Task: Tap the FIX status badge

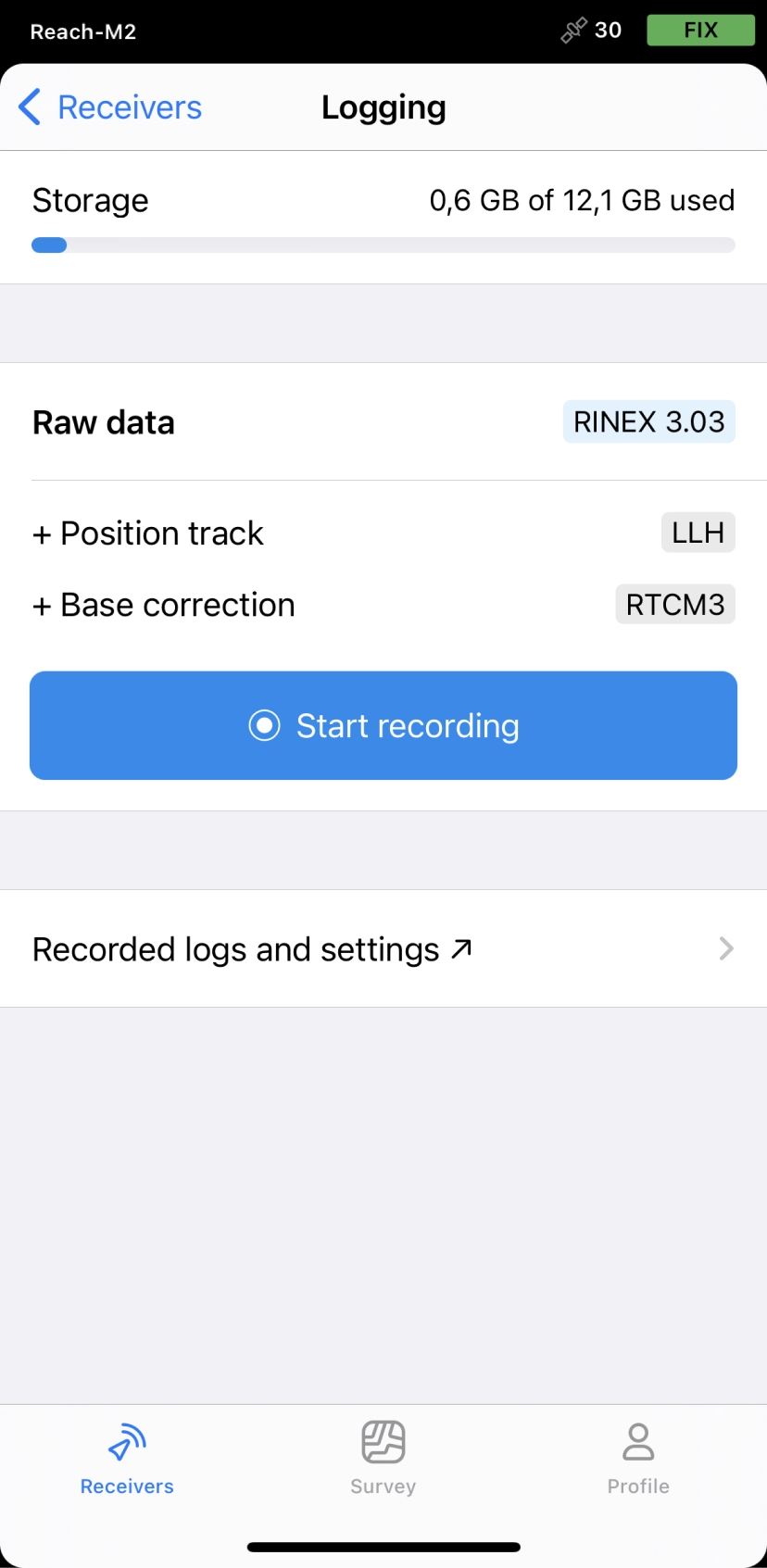Action: (700, 31)
